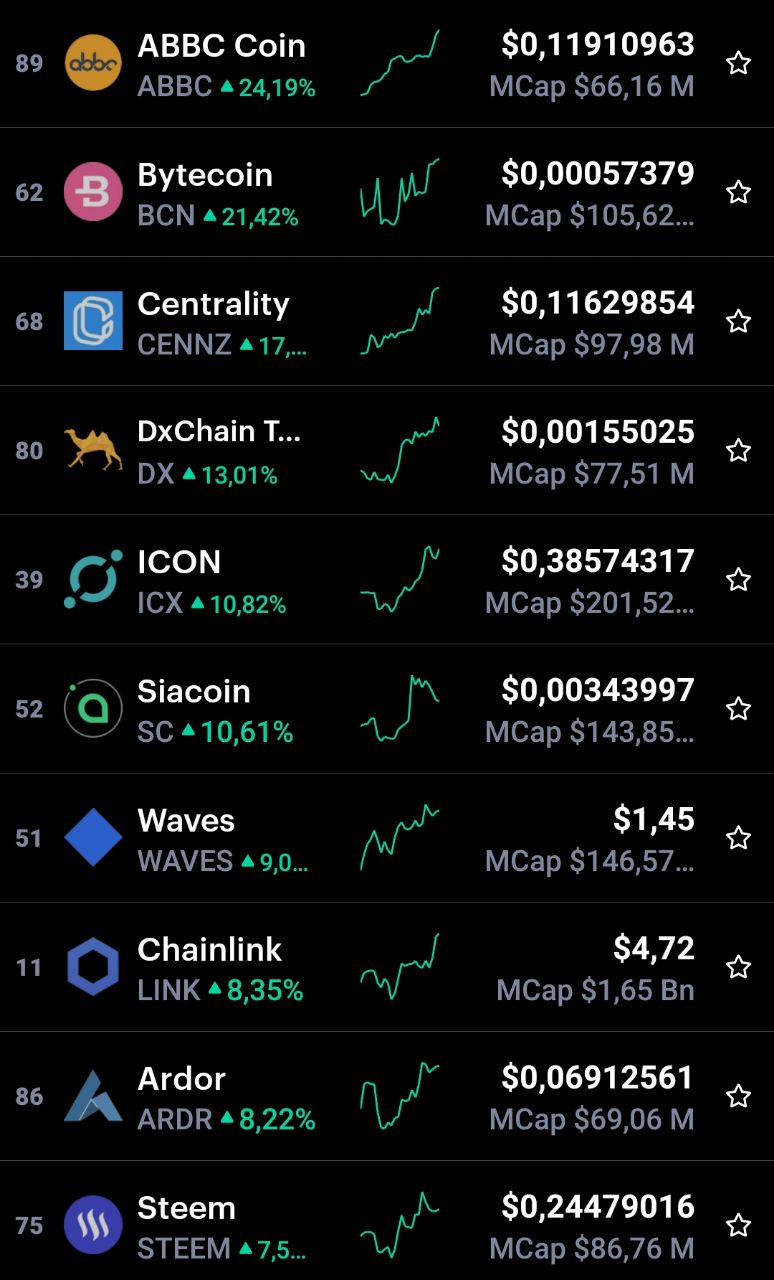Open ICON coin page

pos(387,579)
